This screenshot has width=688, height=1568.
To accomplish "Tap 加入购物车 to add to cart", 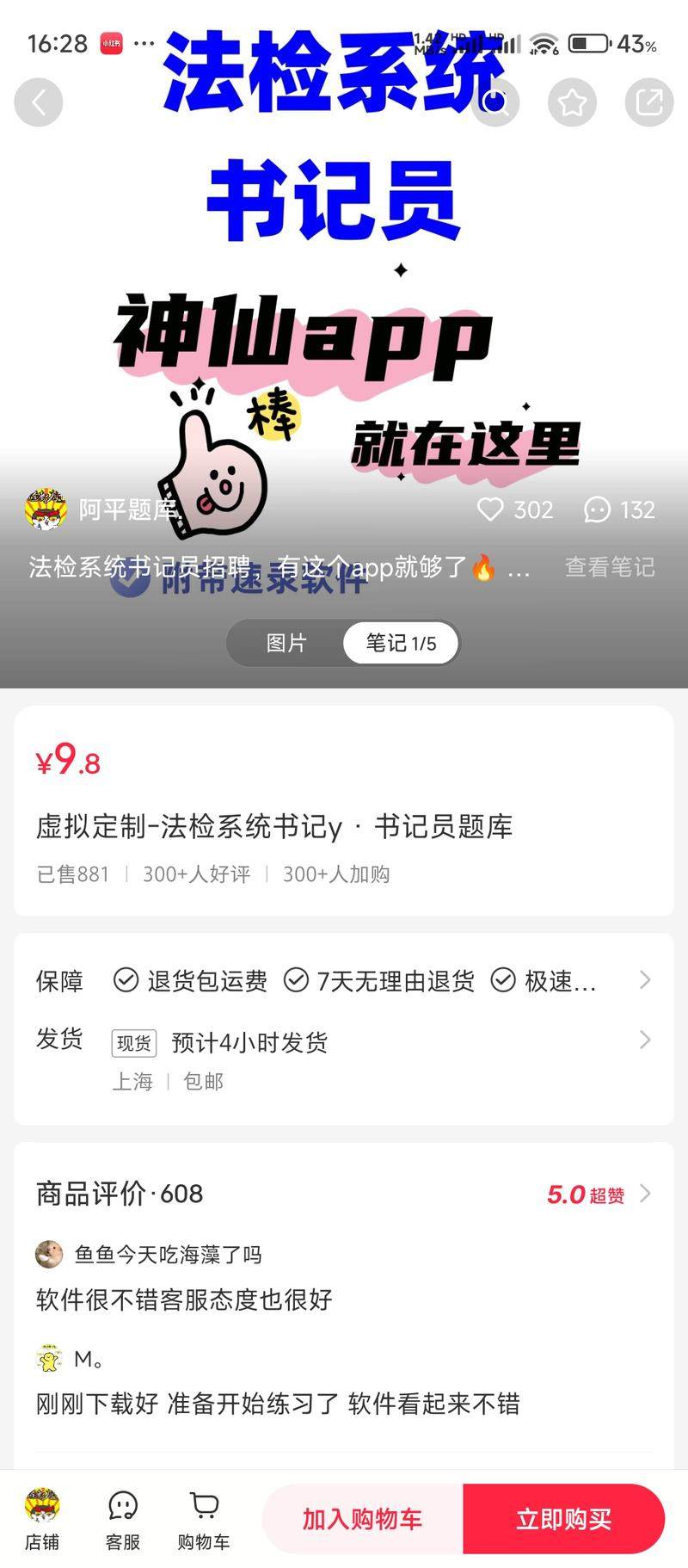I will tap(362, 1519).
